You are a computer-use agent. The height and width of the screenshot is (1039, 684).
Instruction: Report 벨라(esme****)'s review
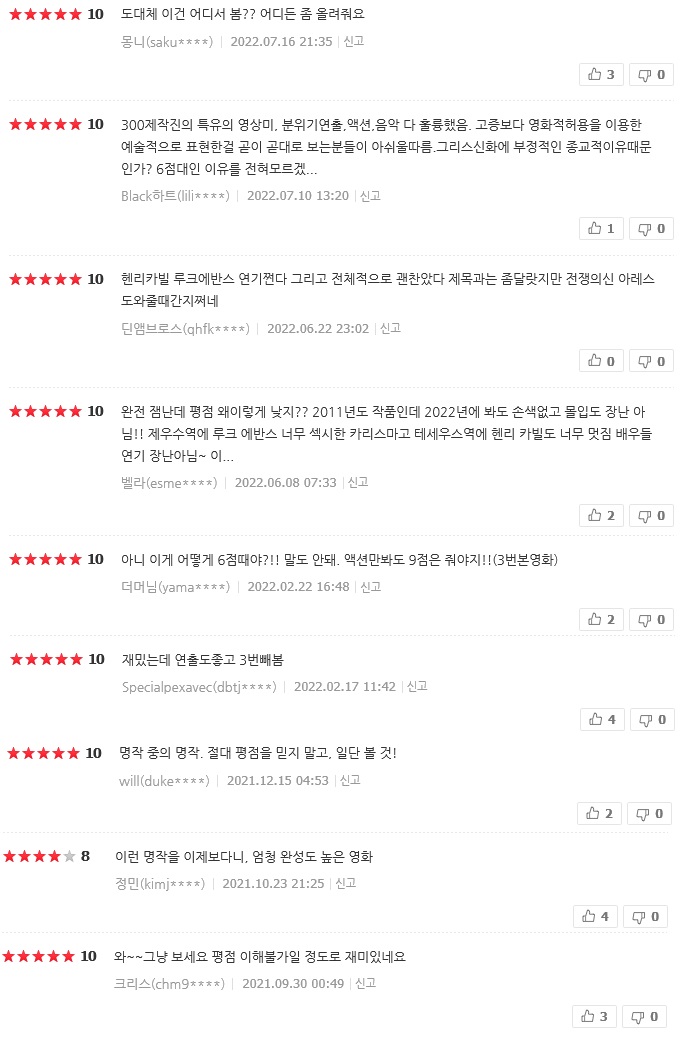pos(358,482)
